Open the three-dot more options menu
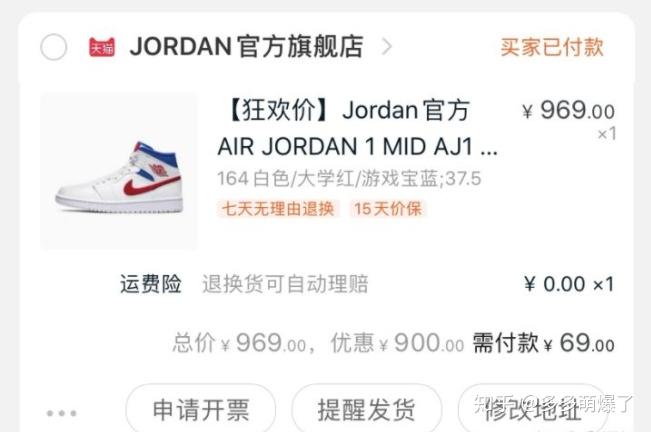Screen dimensions: 651x432 62,411
